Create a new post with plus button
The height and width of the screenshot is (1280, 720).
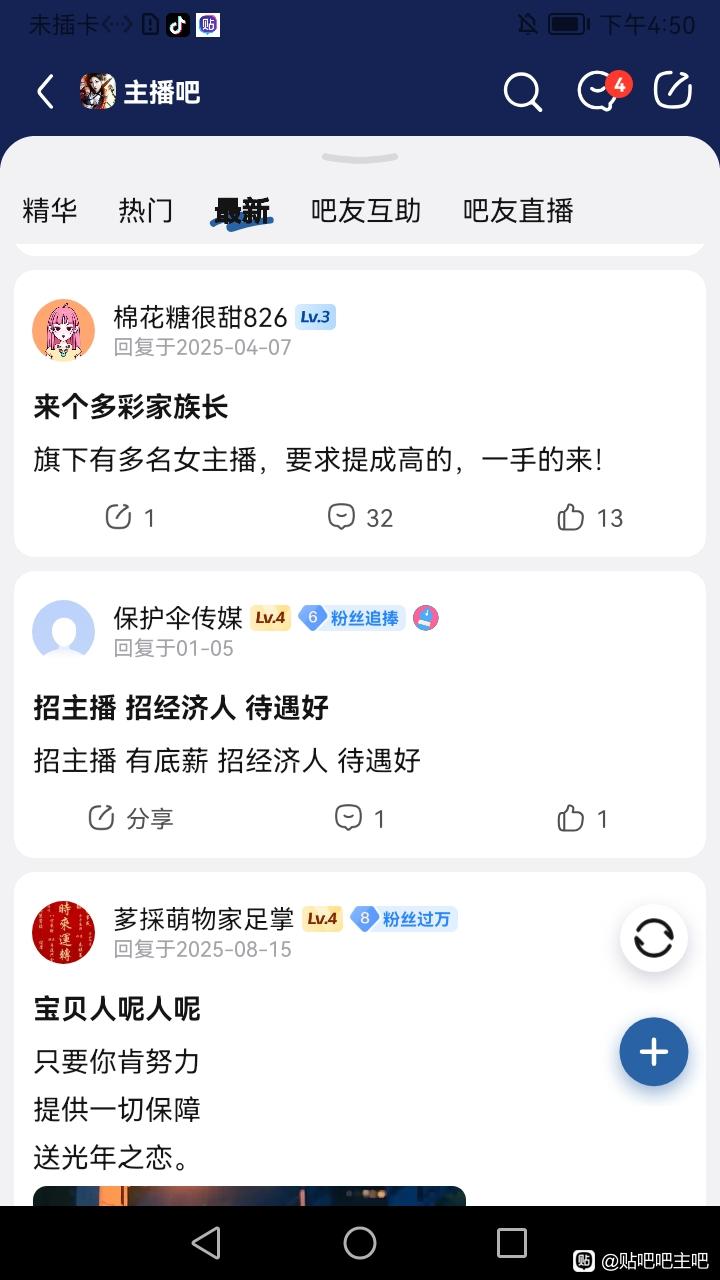(654, 1052)
